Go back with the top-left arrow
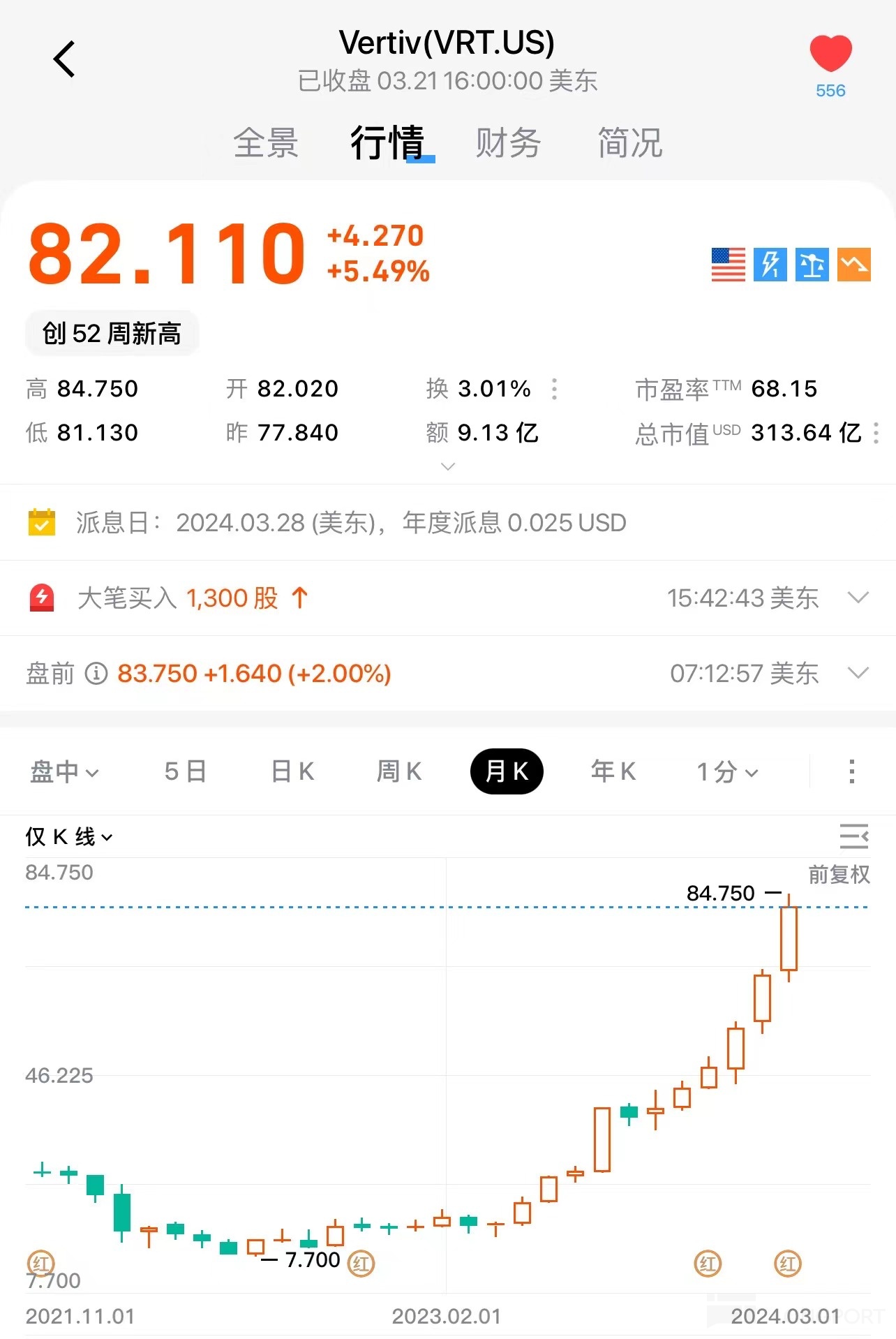 point(64,59)
